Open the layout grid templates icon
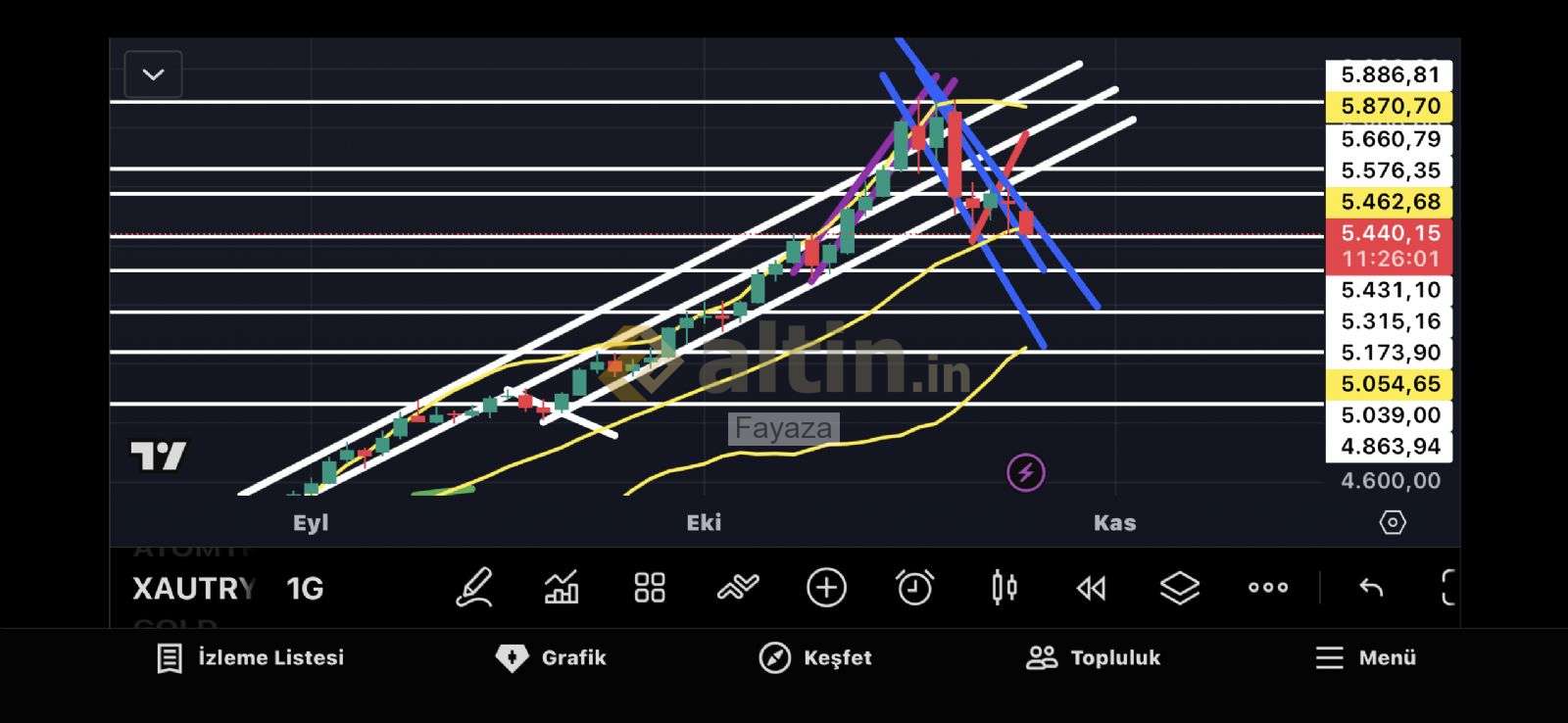This screenshot has width=1568, height=723. click(649, 588)
